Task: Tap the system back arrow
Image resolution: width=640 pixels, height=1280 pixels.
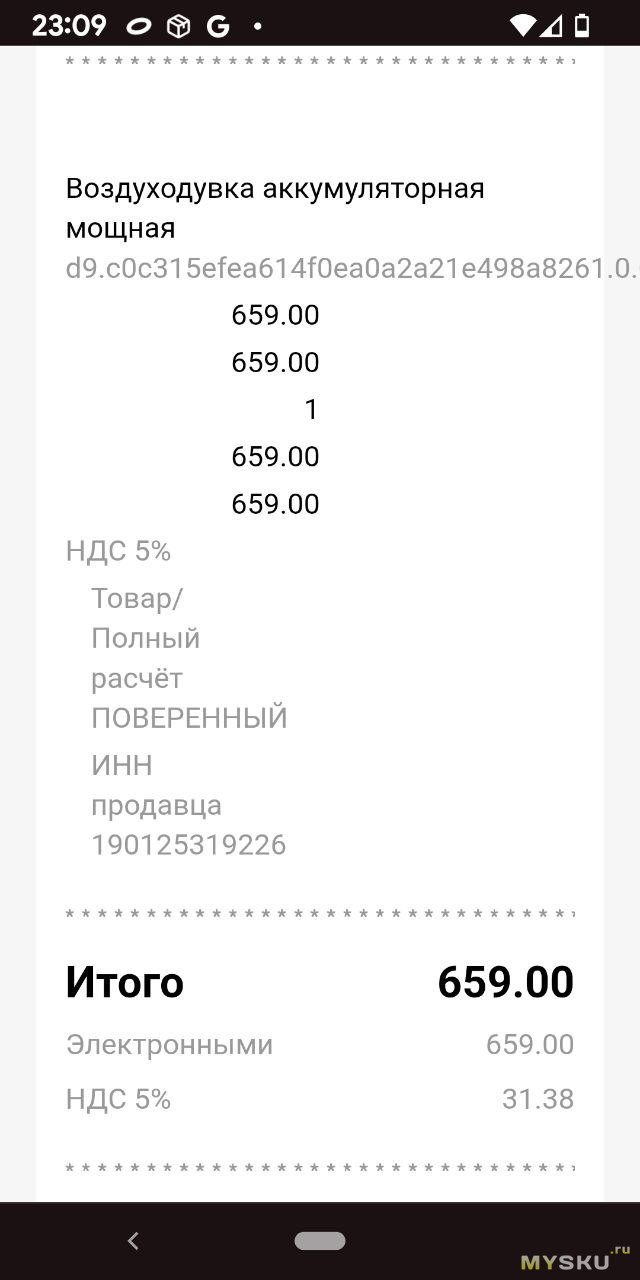Action: 133,1241
